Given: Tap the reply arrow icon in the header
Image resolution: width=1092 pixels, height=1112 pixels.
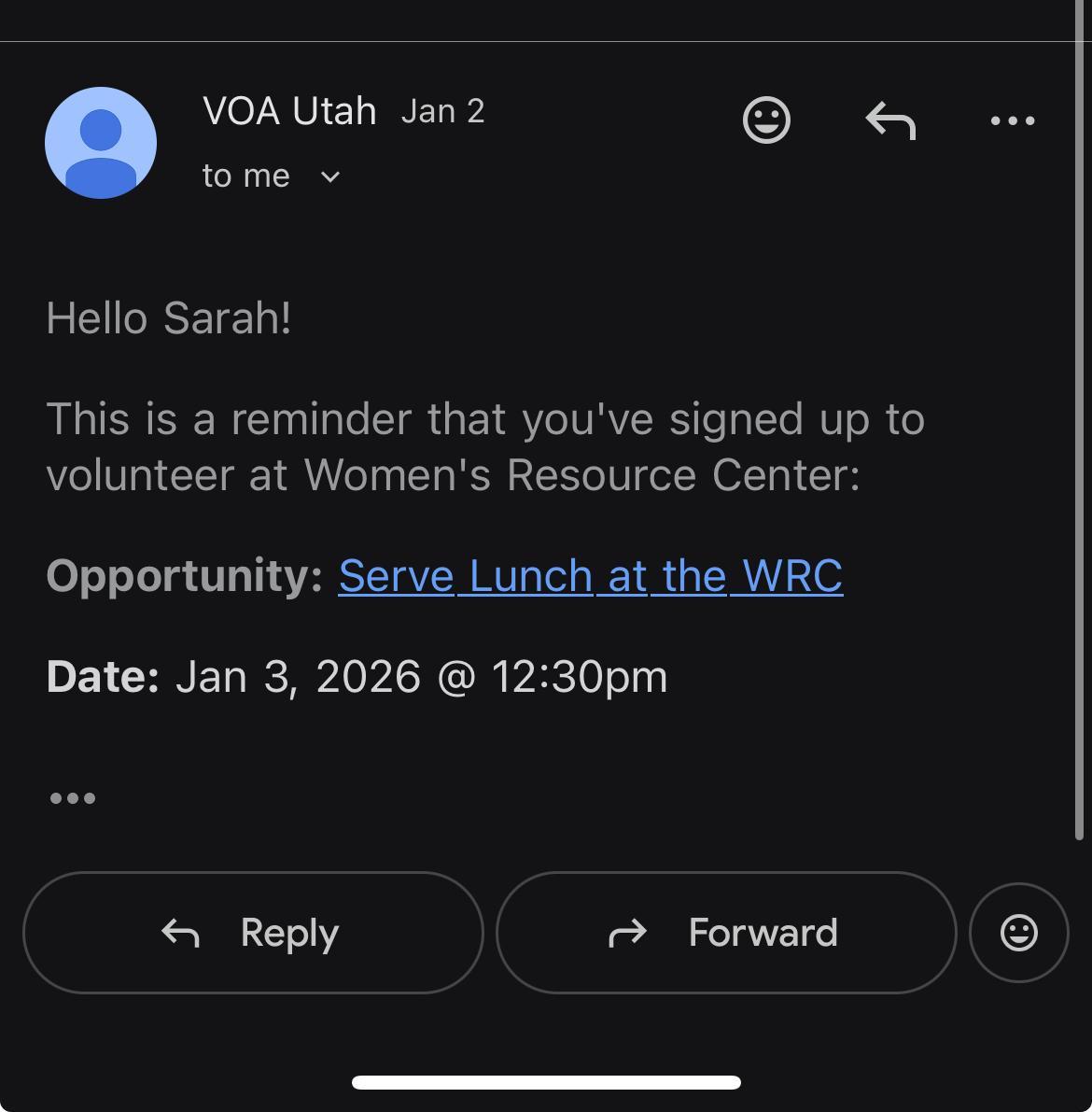Looking at the screenshot, I should [x=890, y=120].
